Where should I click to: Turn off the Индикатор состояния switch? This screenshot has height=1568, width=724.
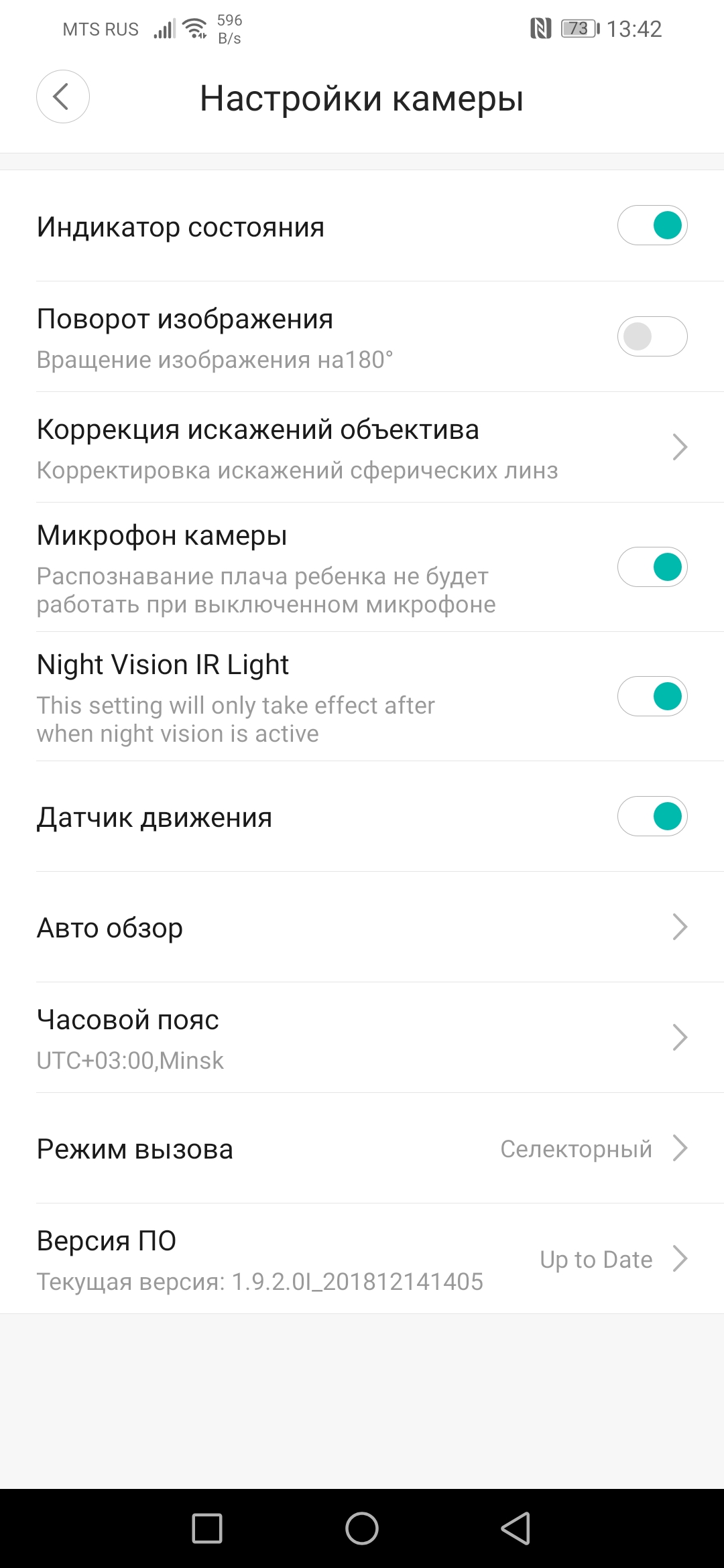click(652, 225)
